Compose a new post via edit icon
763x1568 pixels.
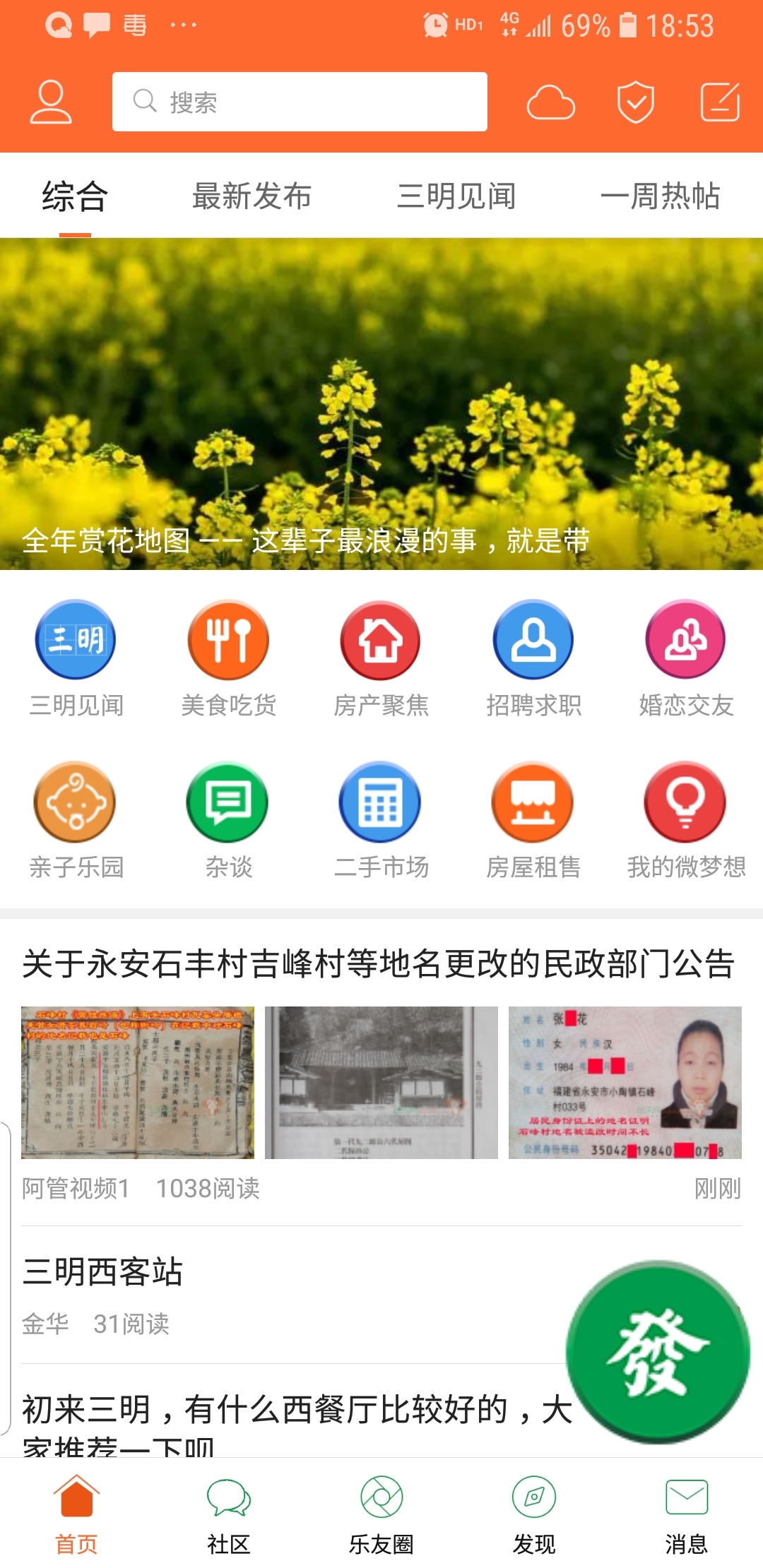click(719, 102)
